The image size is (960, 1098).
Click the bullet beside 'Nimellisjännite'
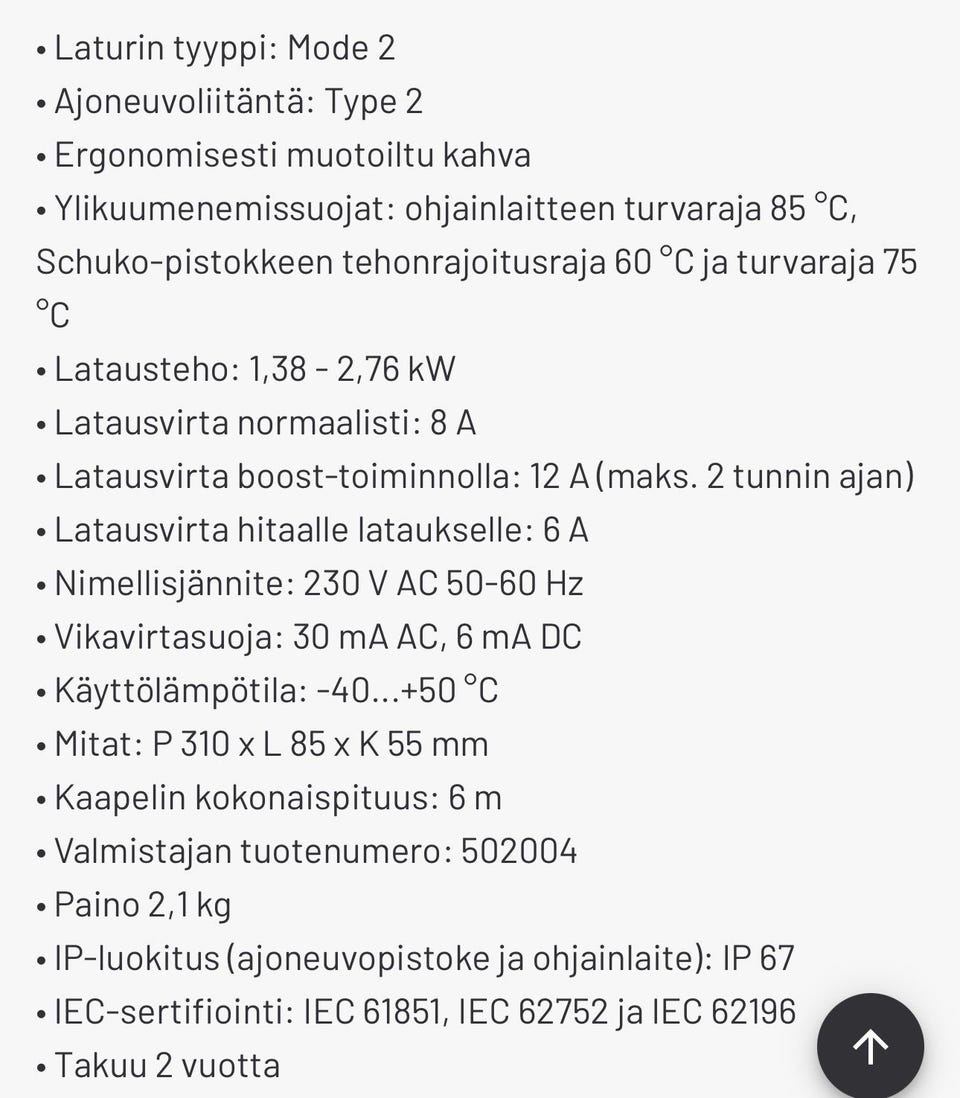tap(40, 582)
